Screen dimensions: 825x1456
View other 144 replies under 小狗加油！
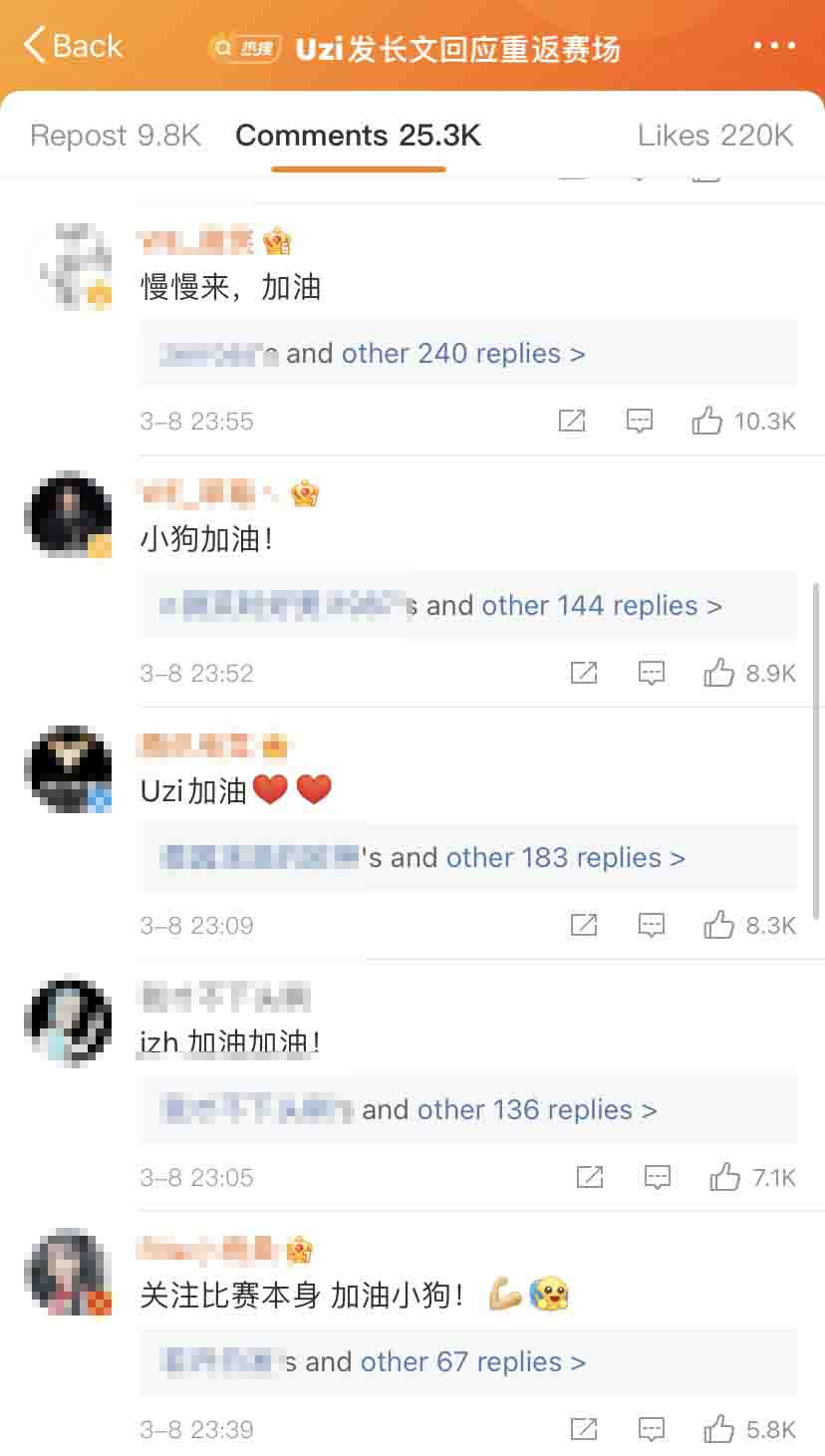(x=601, y=606)
